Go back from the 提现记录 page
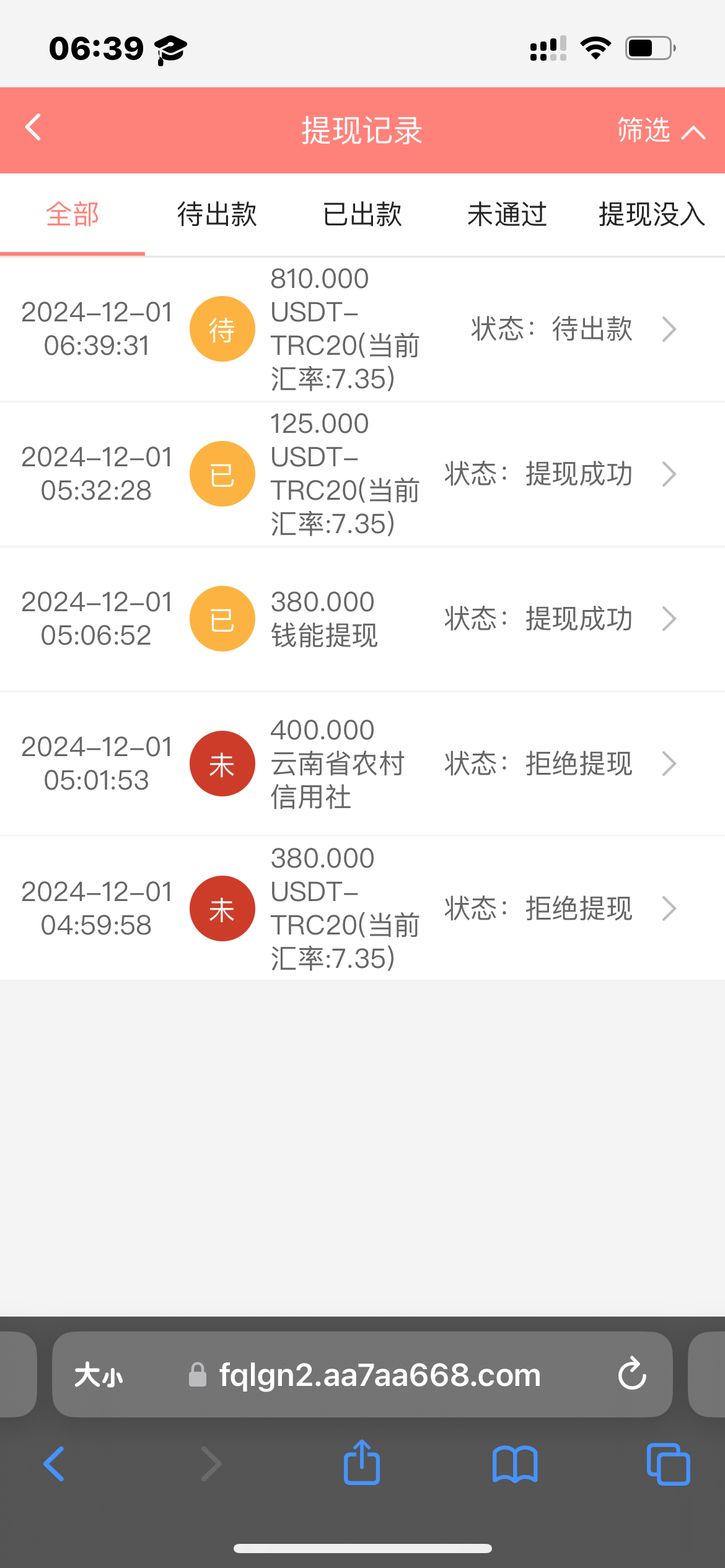This screenshot has height=1568, width=725. coord(33,128)
